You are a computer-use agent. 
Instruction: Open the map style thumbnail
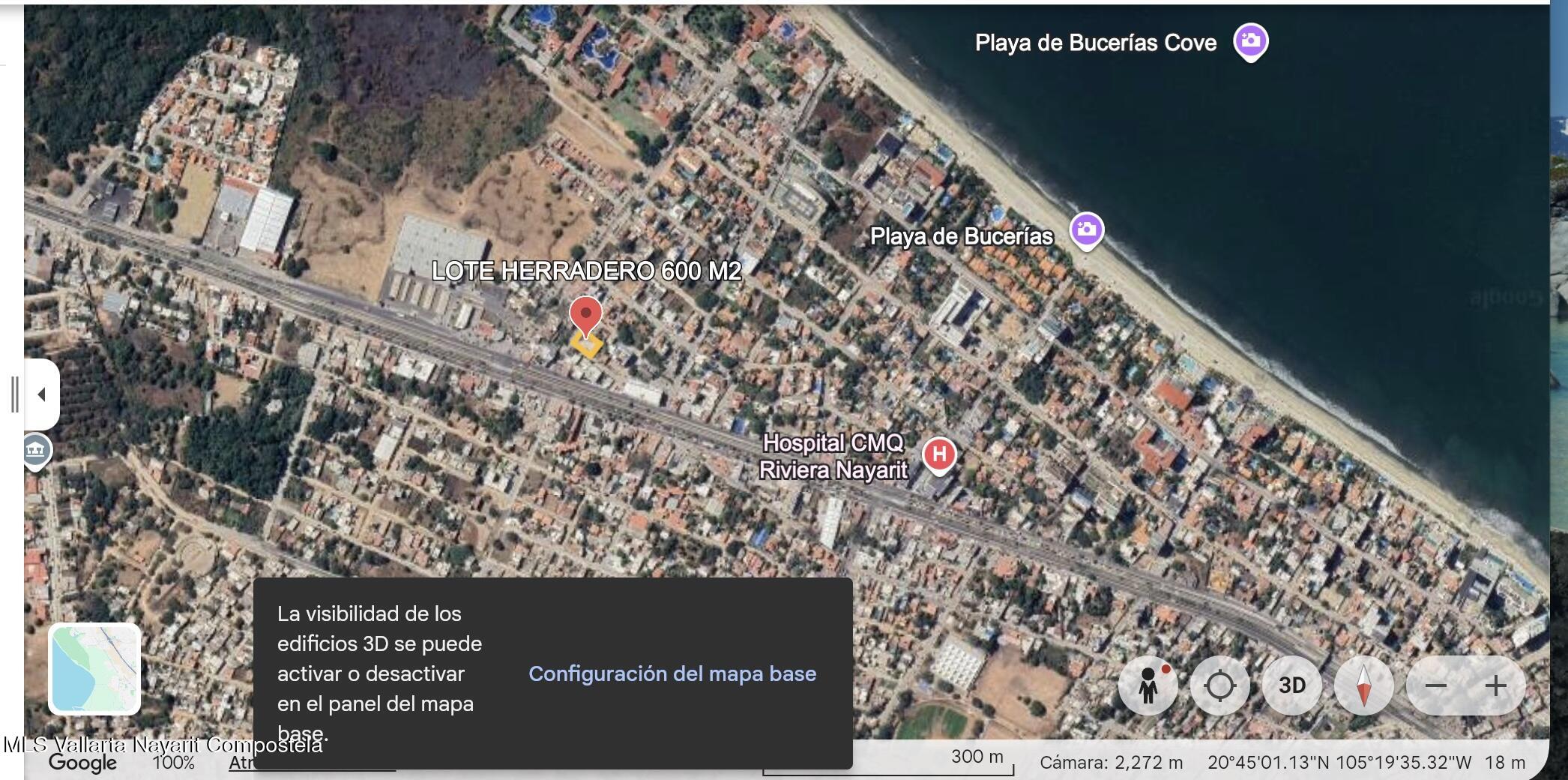[94, 668]
